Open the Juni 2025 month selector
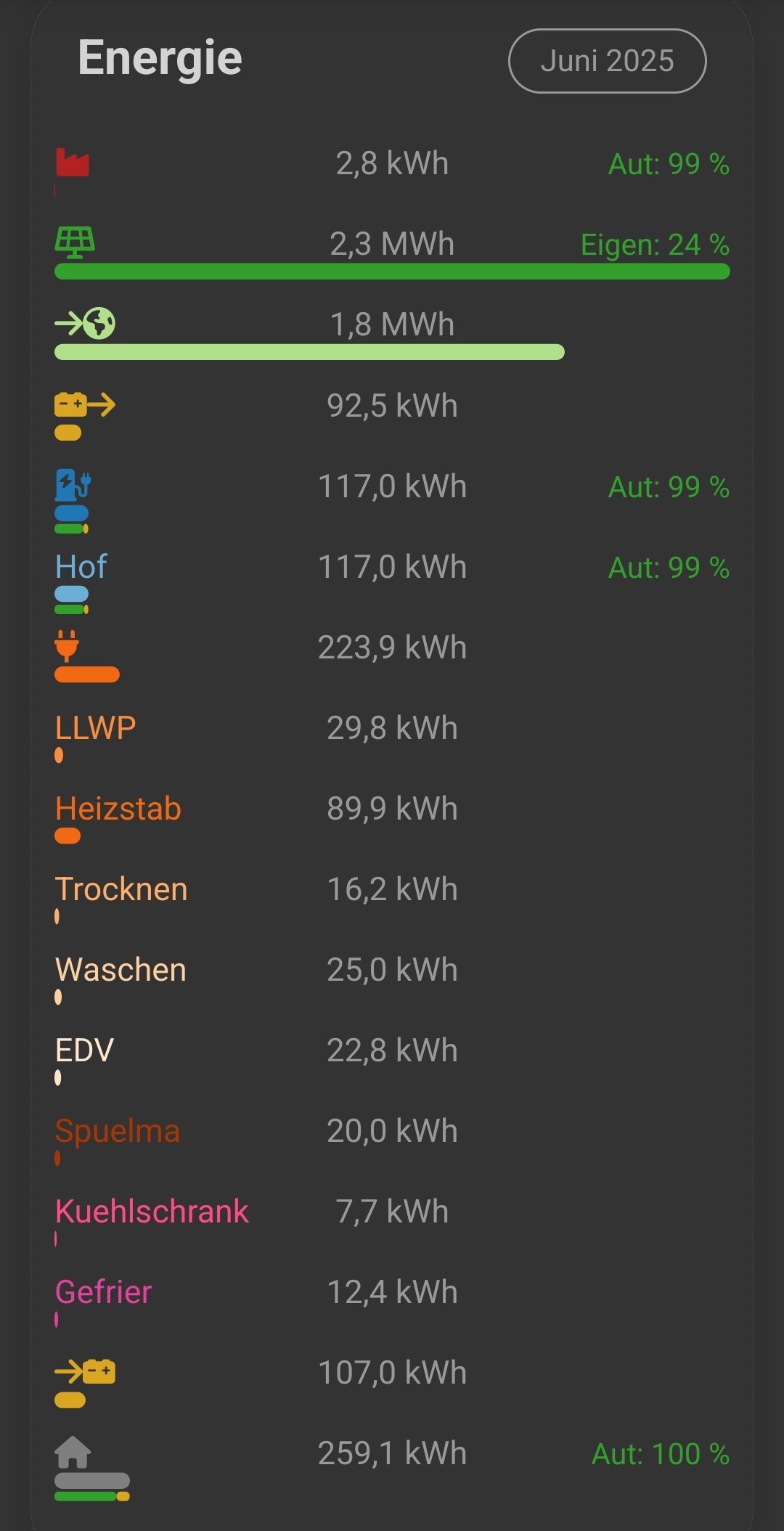The height and width of the screenshot is (1531, 784). tap(607, 61)
